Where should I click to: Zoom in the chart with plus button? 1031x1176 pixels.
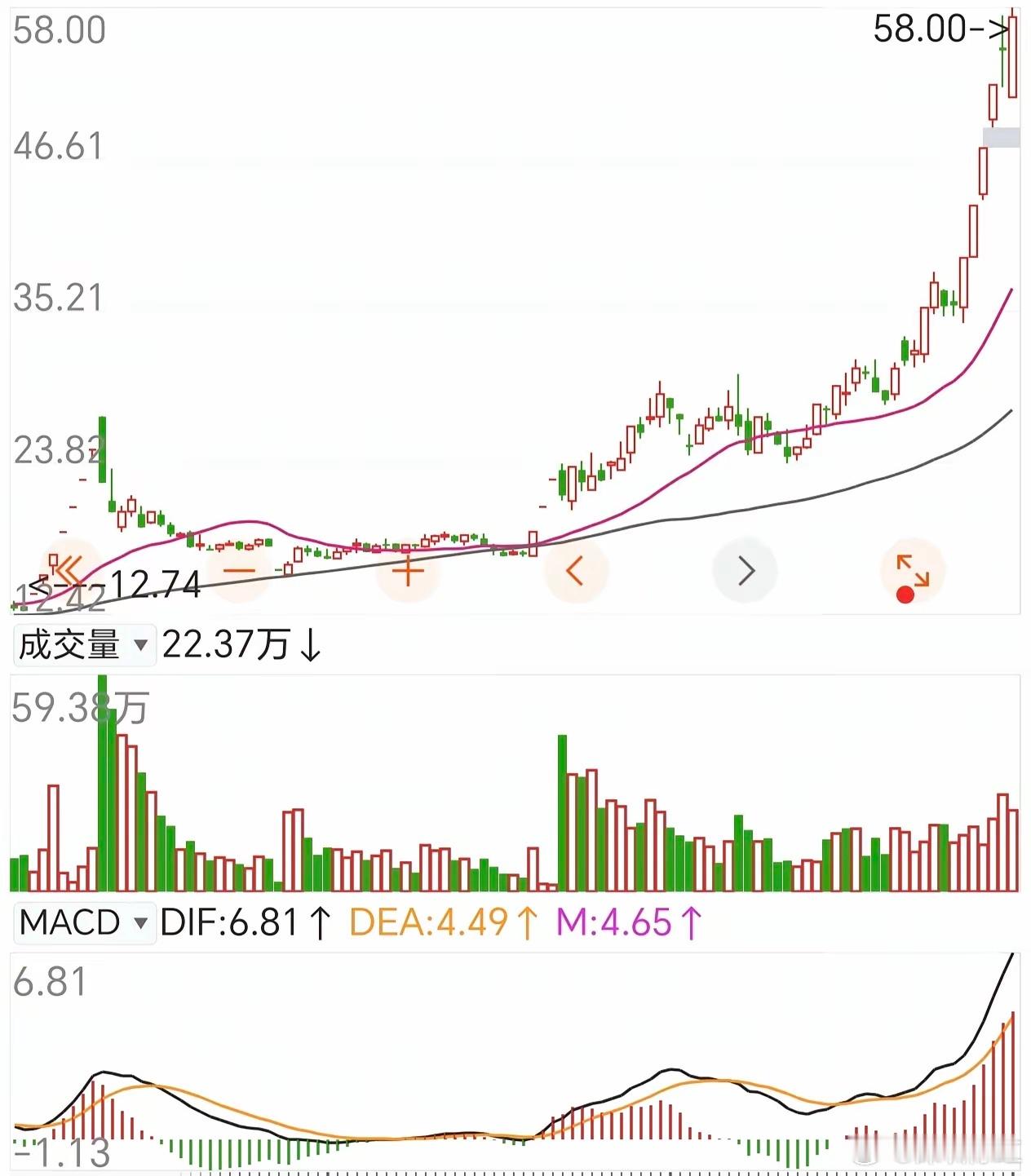(408, 570)
